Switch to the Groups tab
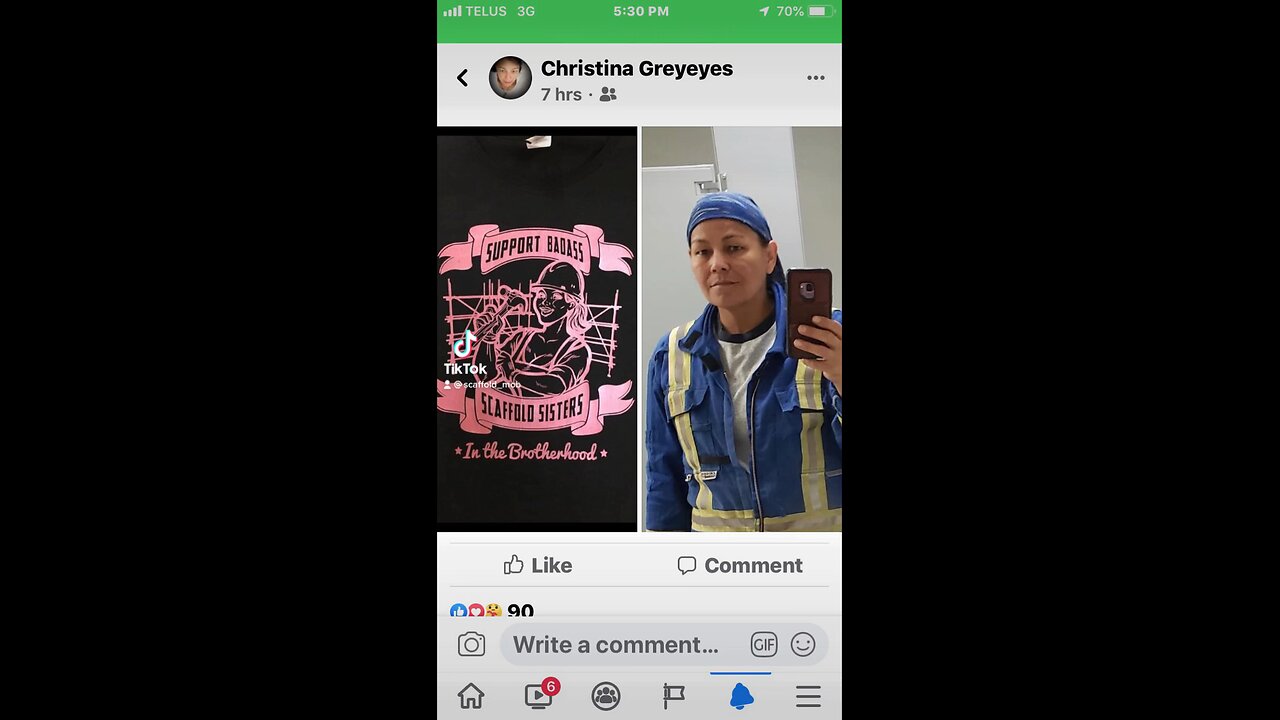The height and width of the screenshot is (720, 1280). click(606, 696)
